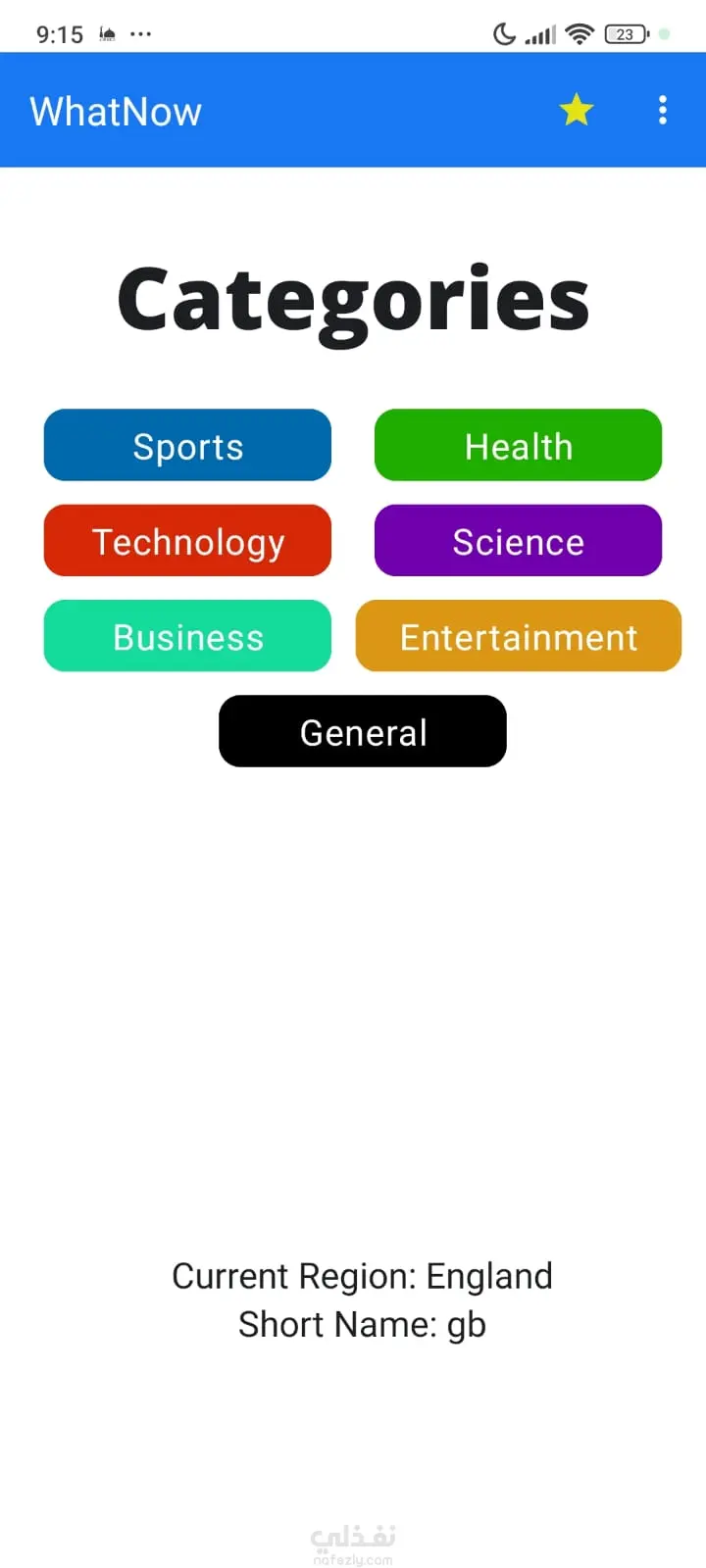Browse the Science category
The image size is (706, 1568).
(518, 541)
